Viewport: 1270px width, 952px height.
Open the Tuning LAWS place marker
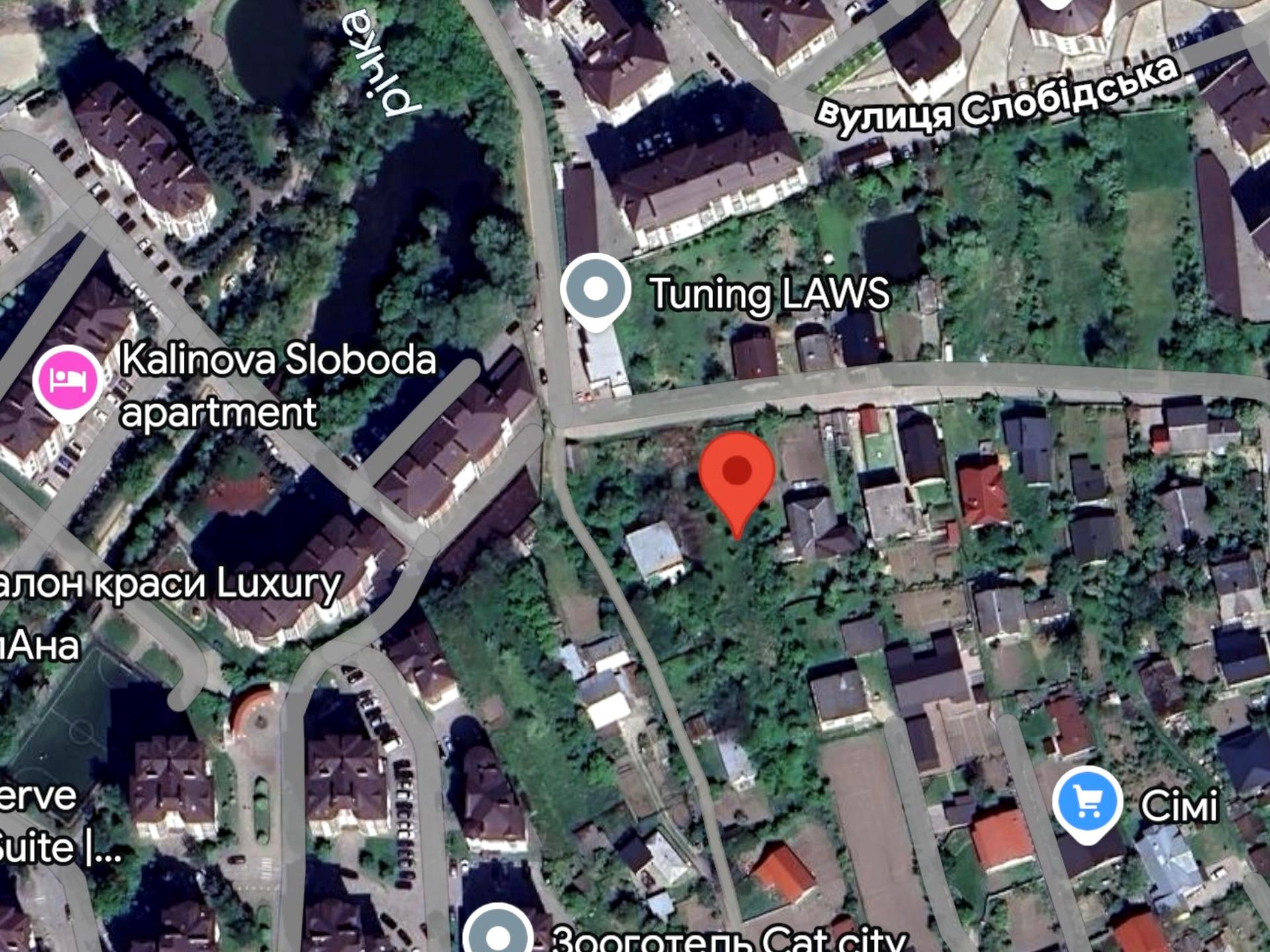pyautogui.click(x=595, y=290)
